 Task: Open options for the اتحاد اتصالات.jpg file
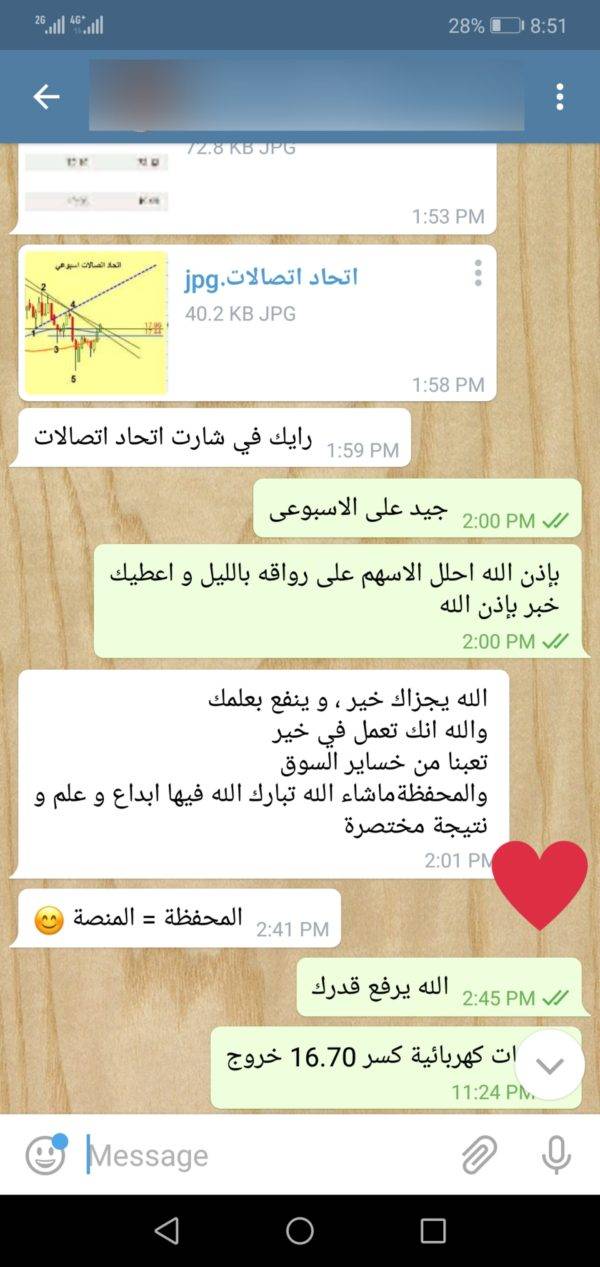(478, 272)
